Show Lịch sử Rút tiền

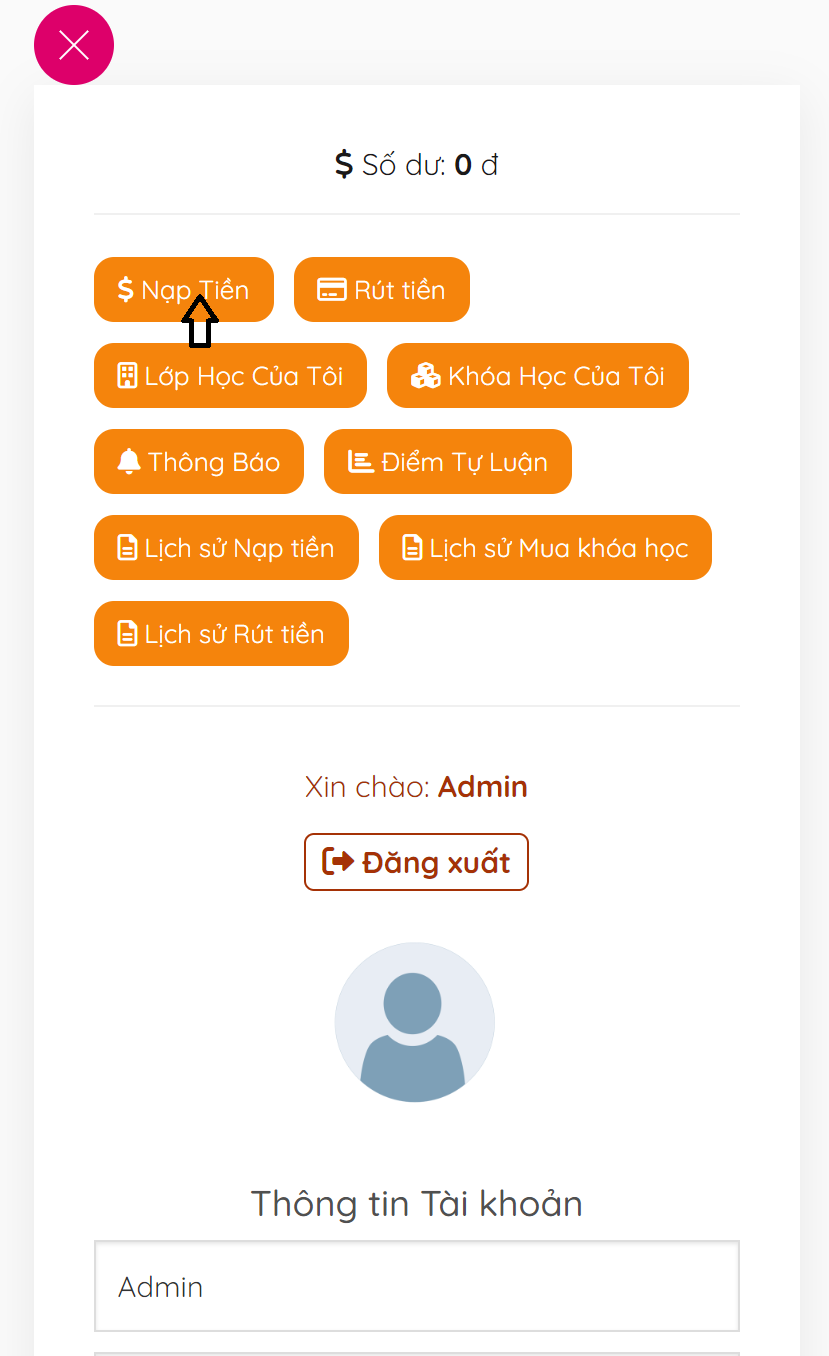click(x=221, y=634)
